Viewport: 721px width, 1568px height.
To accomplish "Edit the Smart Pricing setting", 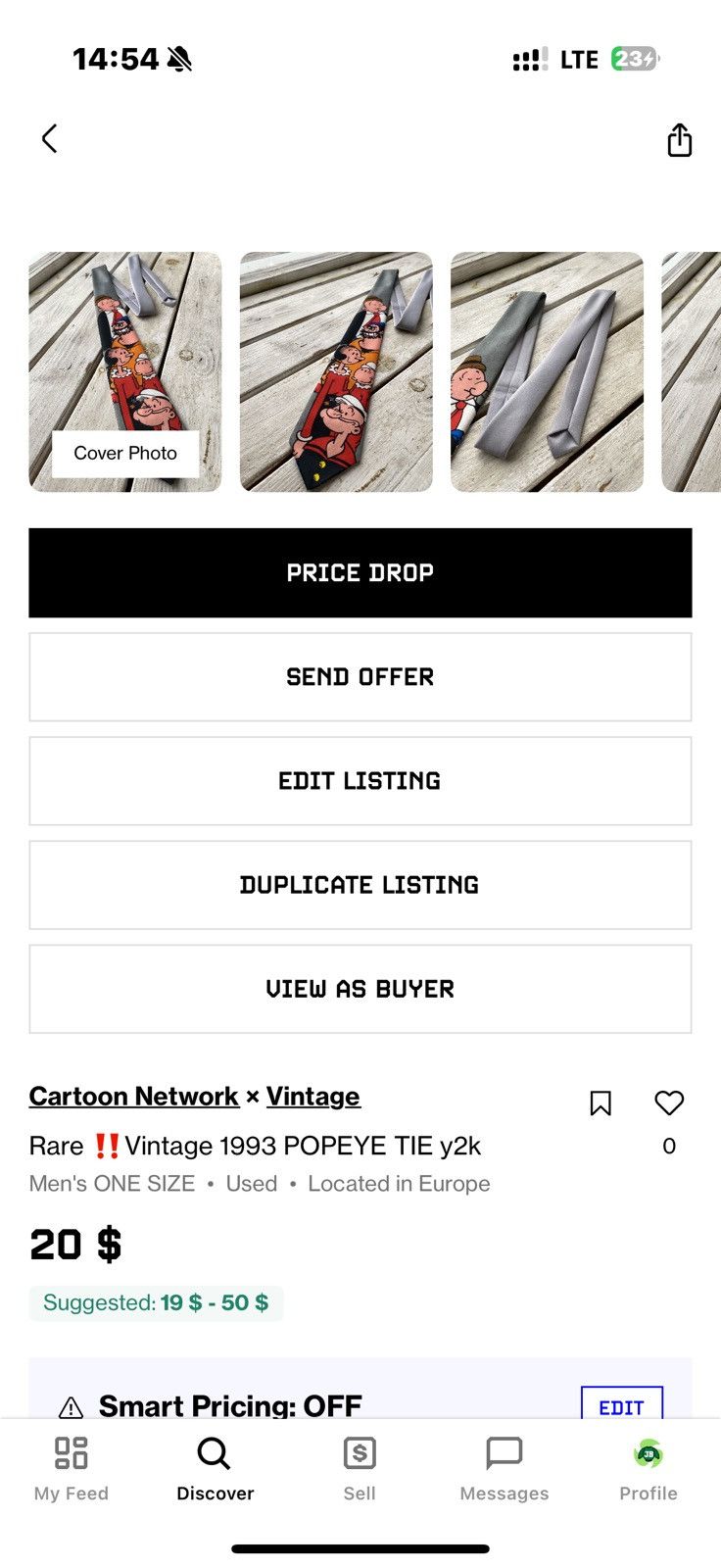I will point(622,1407).
